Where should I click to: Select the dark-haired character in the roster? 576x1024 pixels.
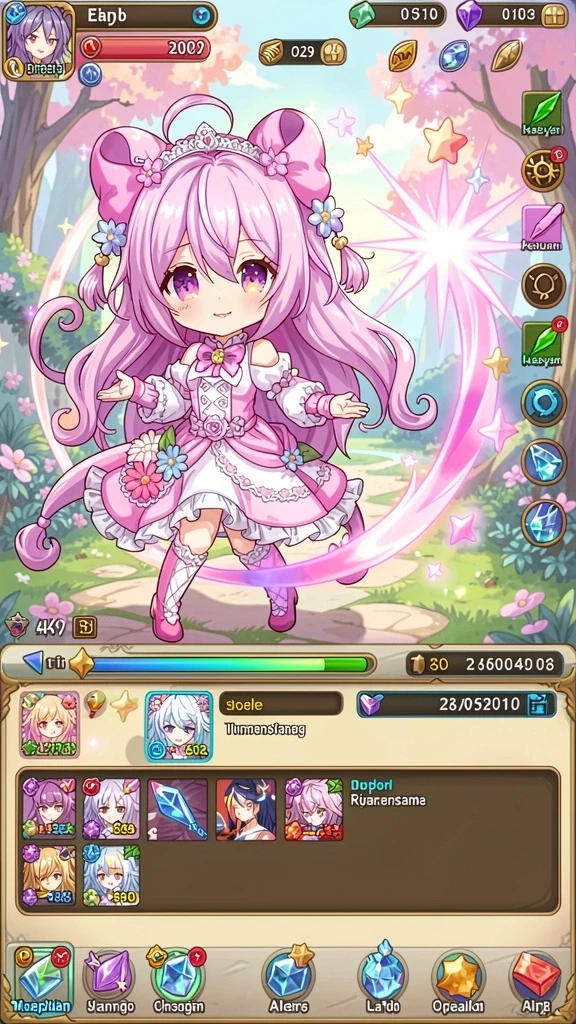[x=246, y=808]
